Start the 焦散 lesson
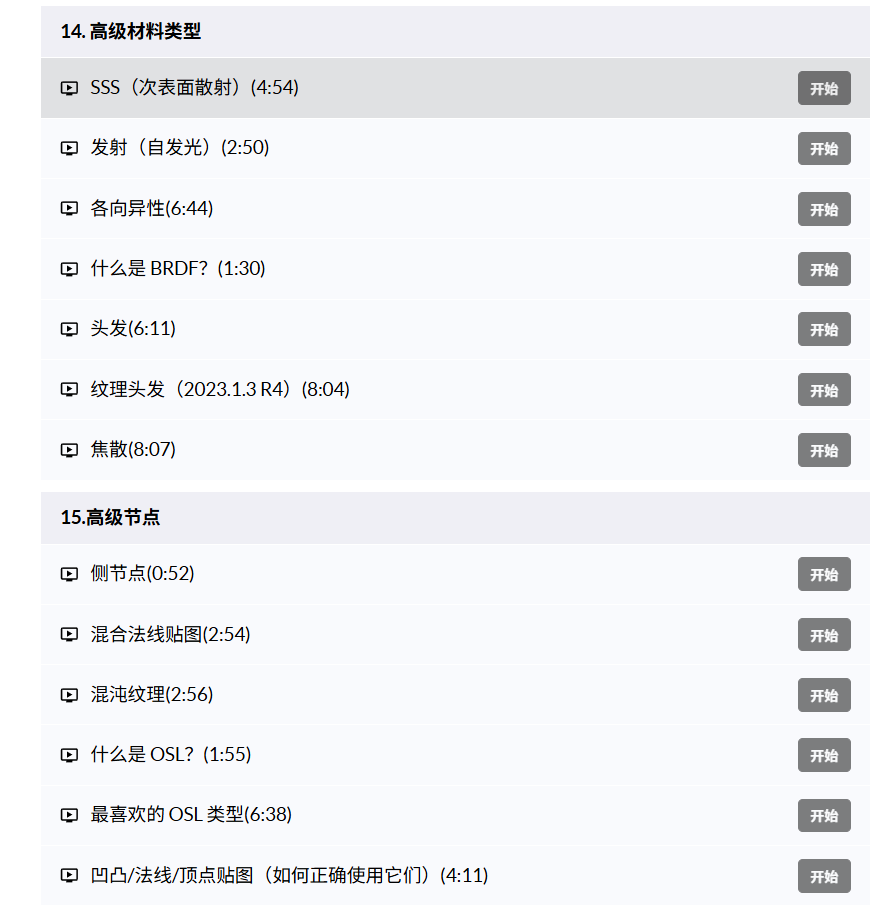Screen dimensions: 889x915 click(824, 450)
